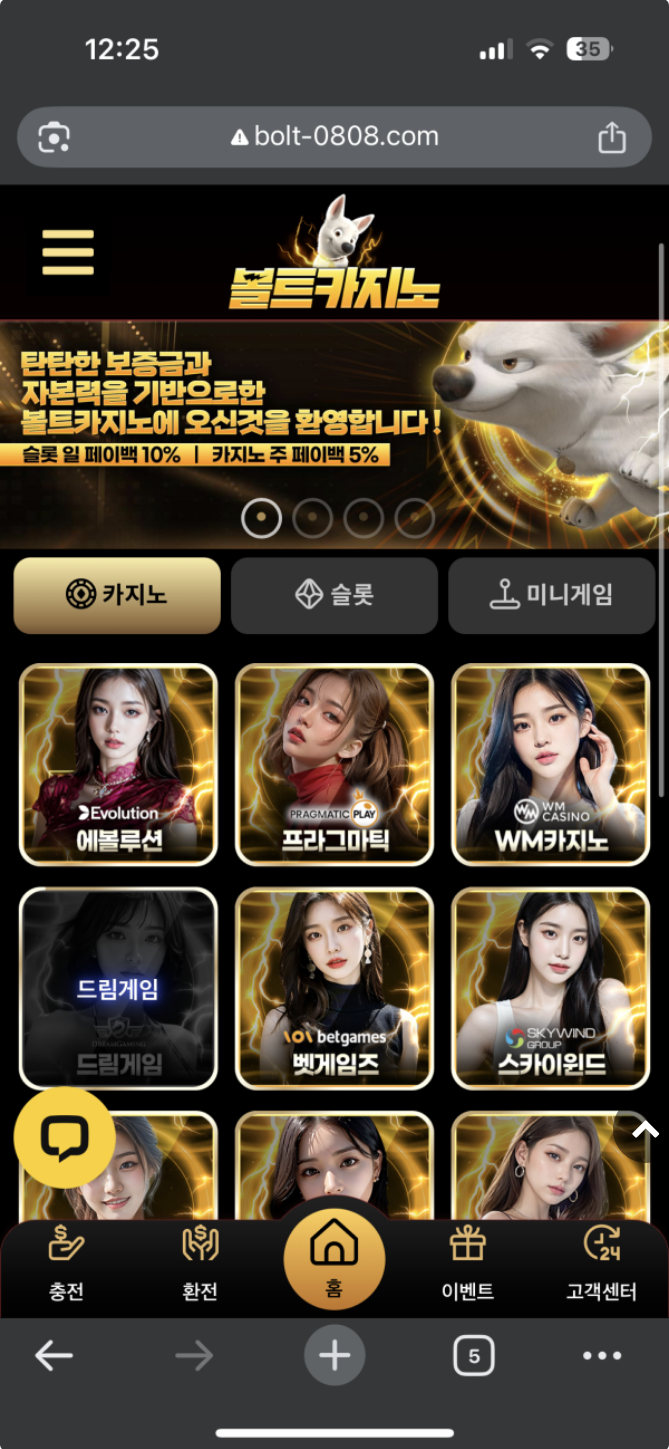The width and height of the screenshot is (669, 1449).
Task: Open the yellow live chat bubble
Action: (x=65, y=1138)
